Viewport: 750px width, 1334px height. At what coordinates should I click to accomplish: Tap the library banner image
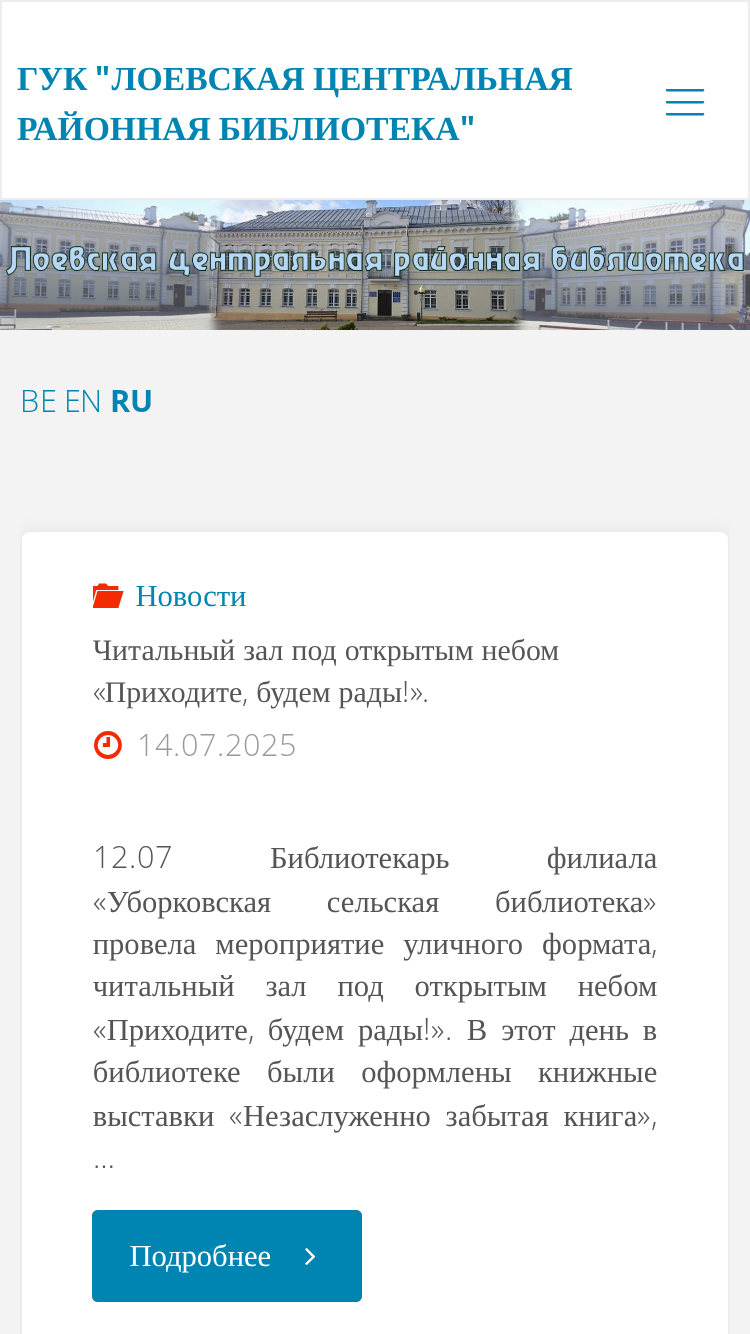pos(375,264)
